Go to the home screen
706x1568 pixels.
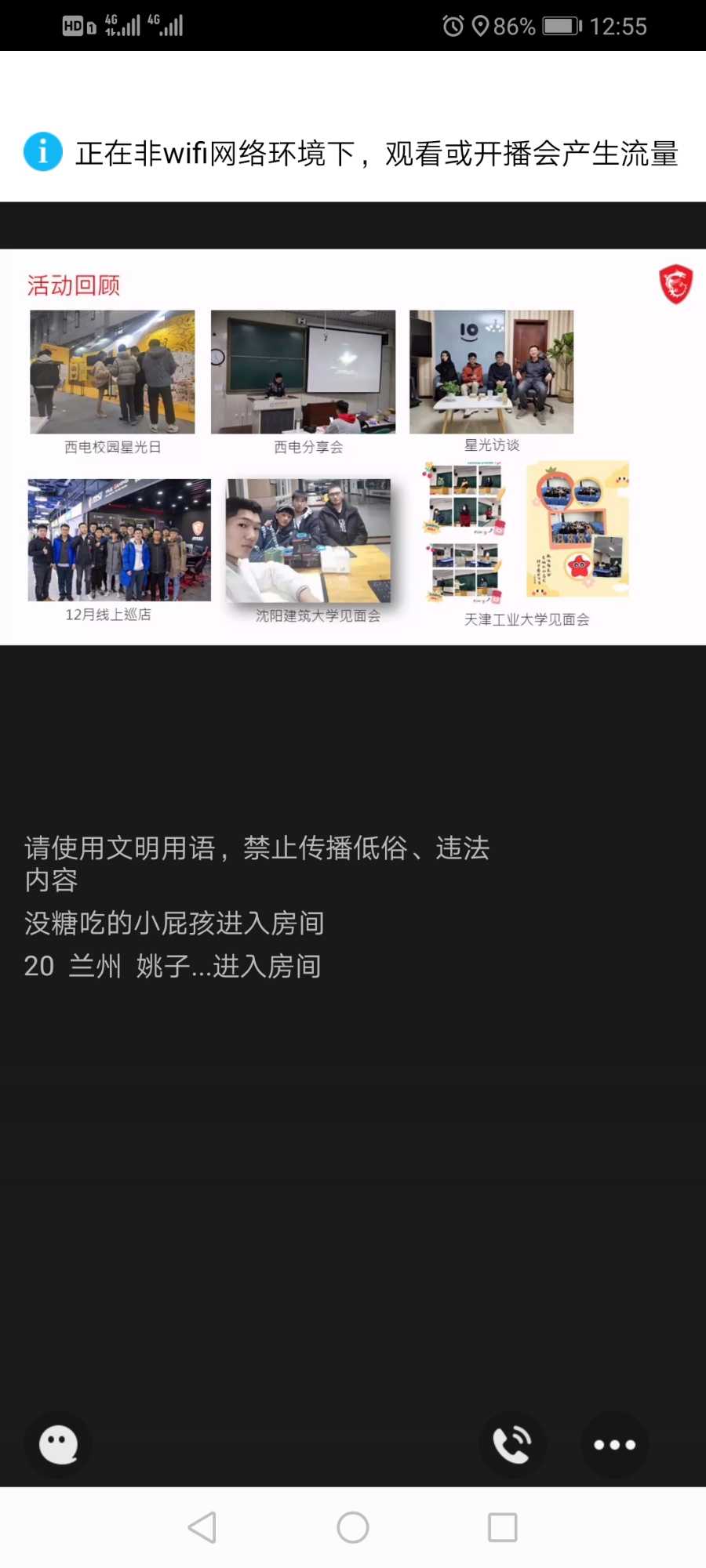(353, 1527)
